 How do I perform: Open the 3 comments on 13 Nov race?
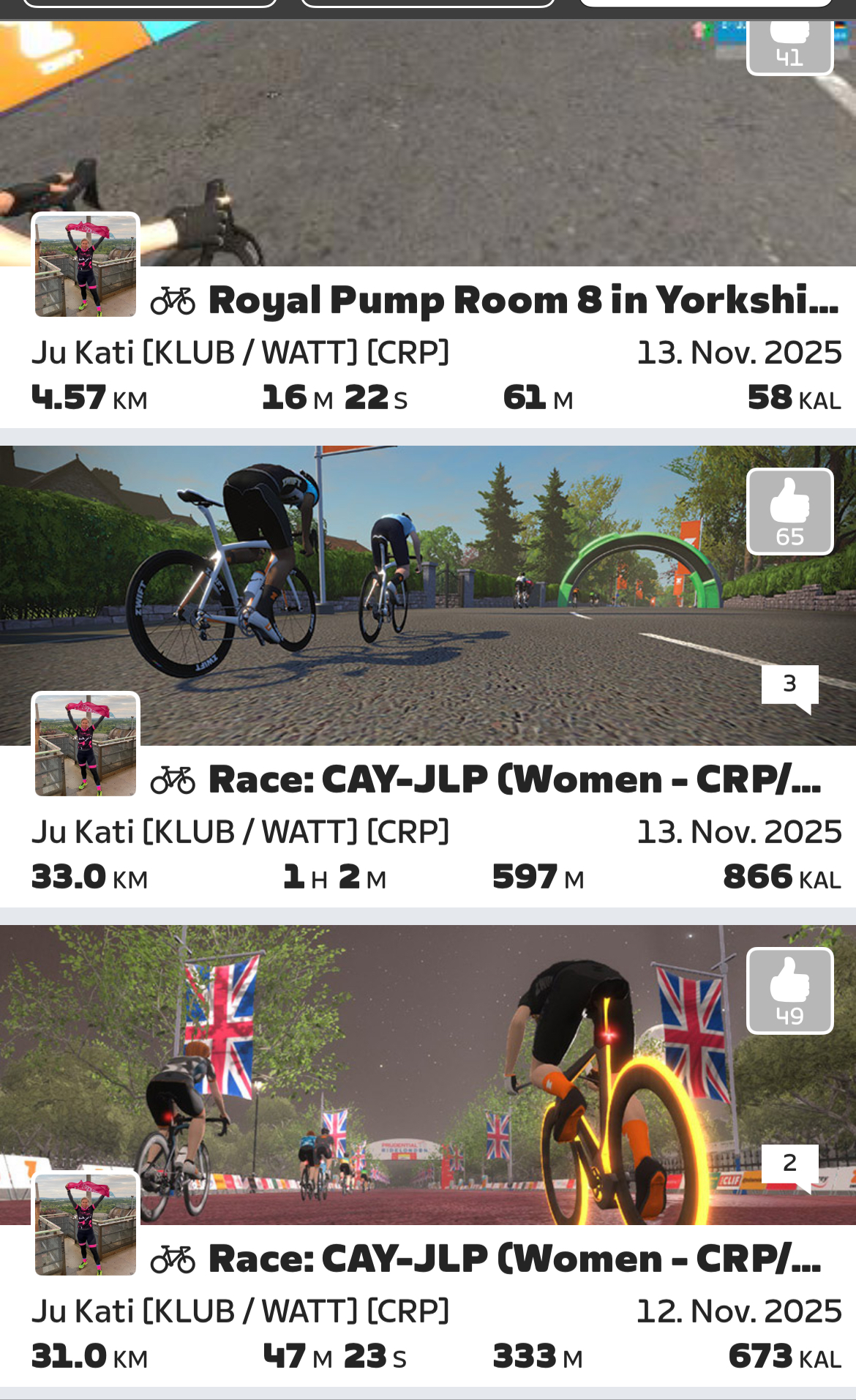[x=789, y=686]
